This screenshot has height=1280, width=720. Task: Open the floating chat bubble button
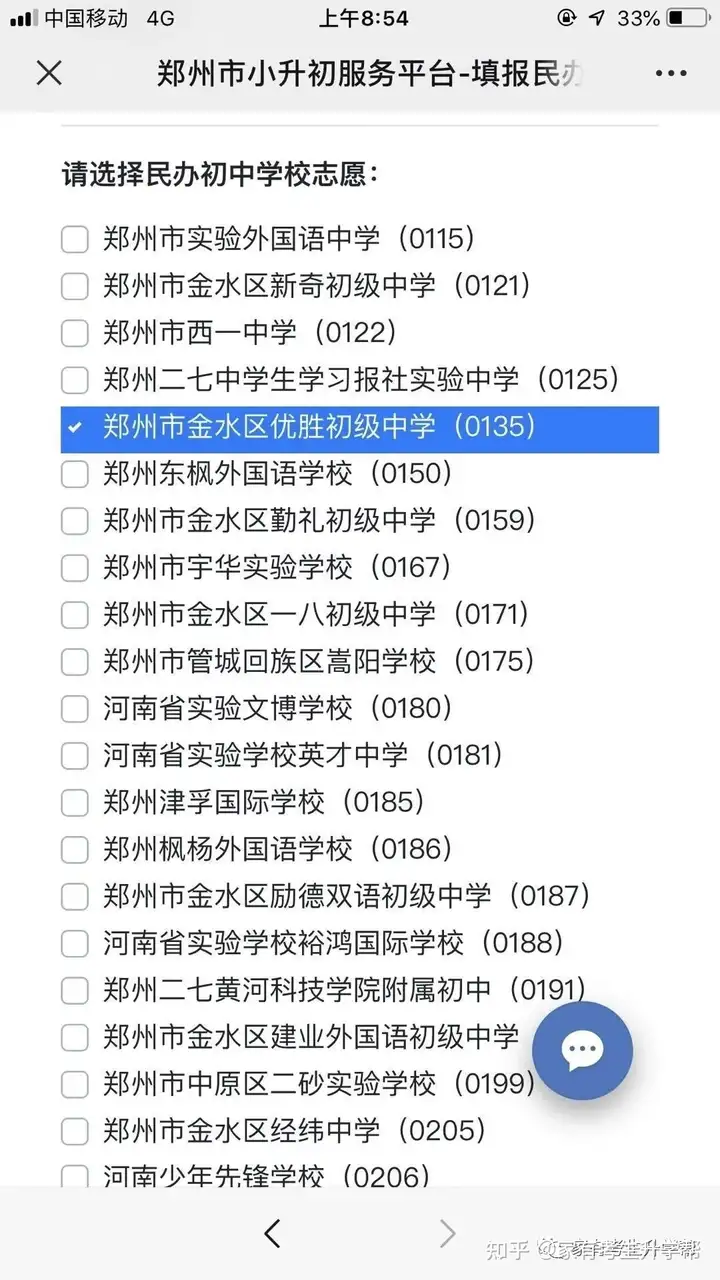coord(582,1050)
